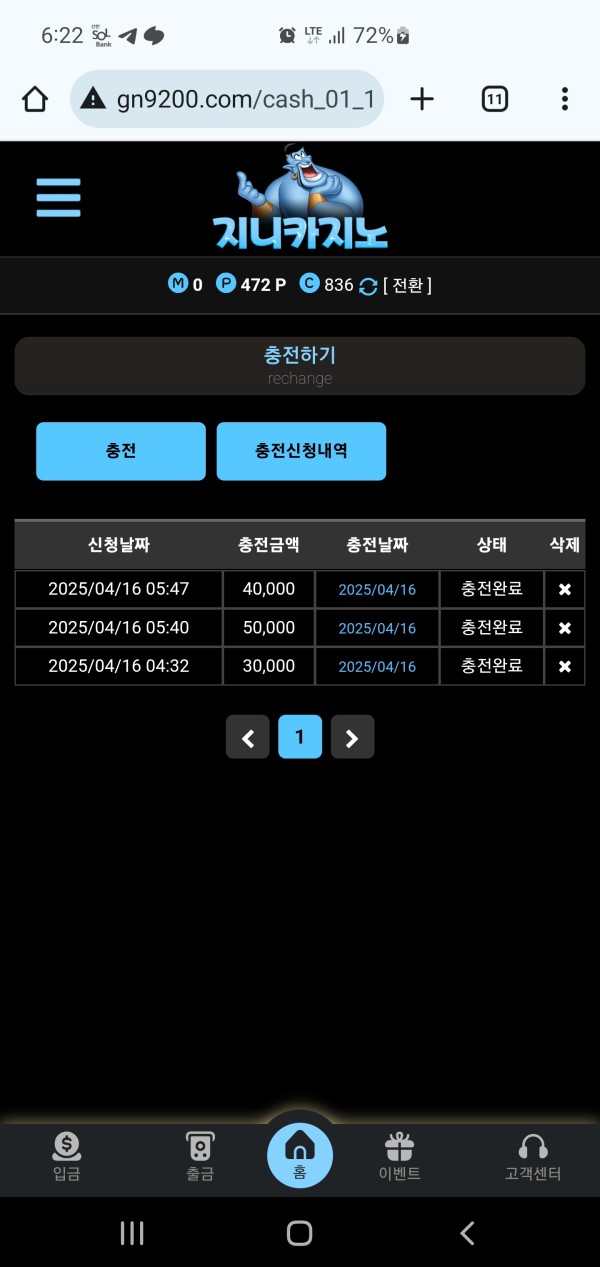Screen dimensions: 600x1267
Task: Delete the 05:40 50,000 charge record
Action: (564, 628)
